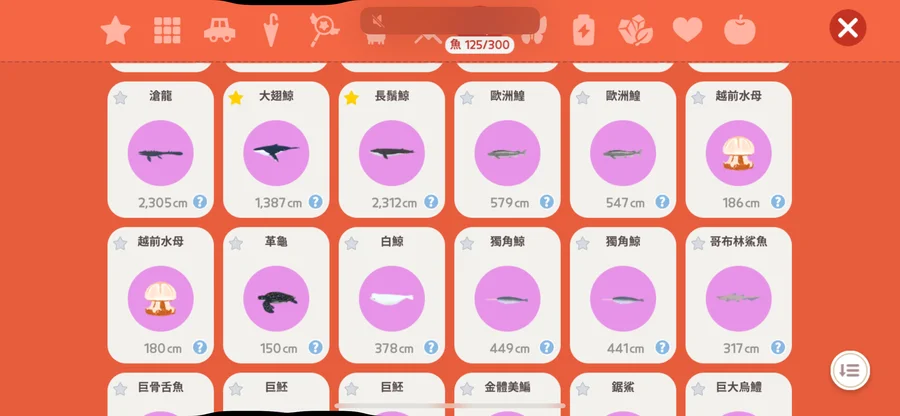
Task: Show info for the 449cm 獨角鯨
Action: pyautogui.click(x=546, y=348)
